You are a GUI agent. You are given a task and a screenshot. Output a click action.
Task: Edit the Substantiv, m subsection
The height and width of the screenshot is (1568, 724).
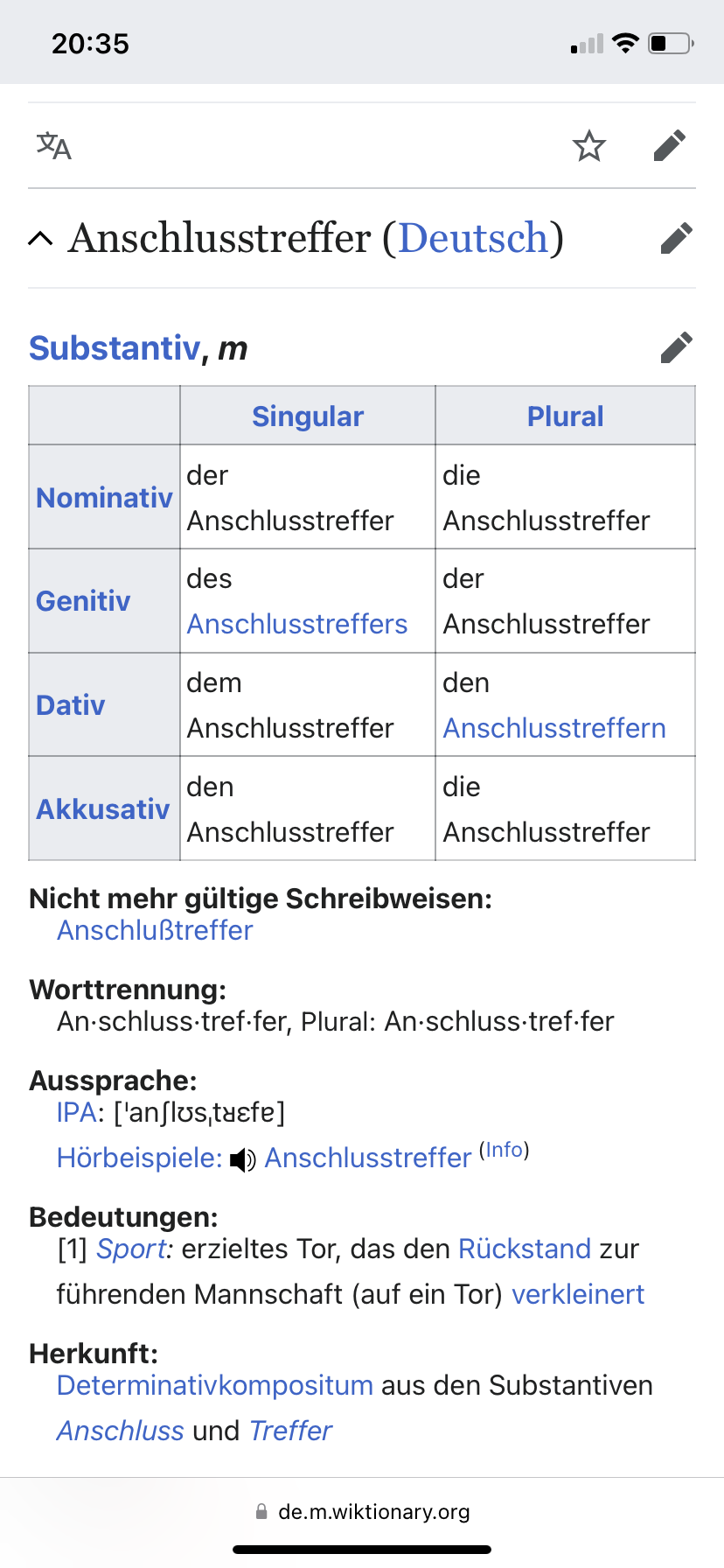pos(677,347)
